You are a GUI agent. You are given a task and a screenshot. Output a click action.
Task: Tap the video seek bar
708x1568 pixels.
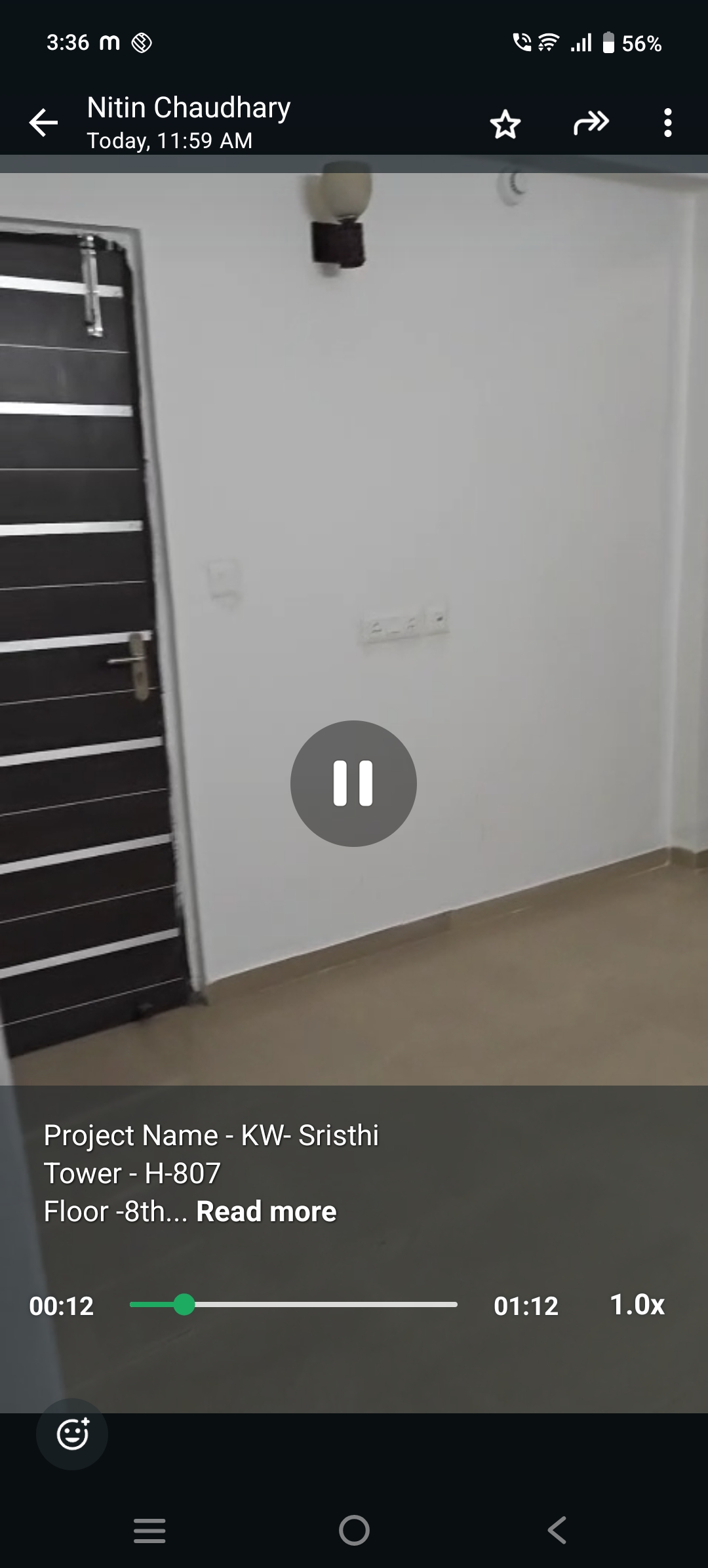click(x=293, y=1305)
